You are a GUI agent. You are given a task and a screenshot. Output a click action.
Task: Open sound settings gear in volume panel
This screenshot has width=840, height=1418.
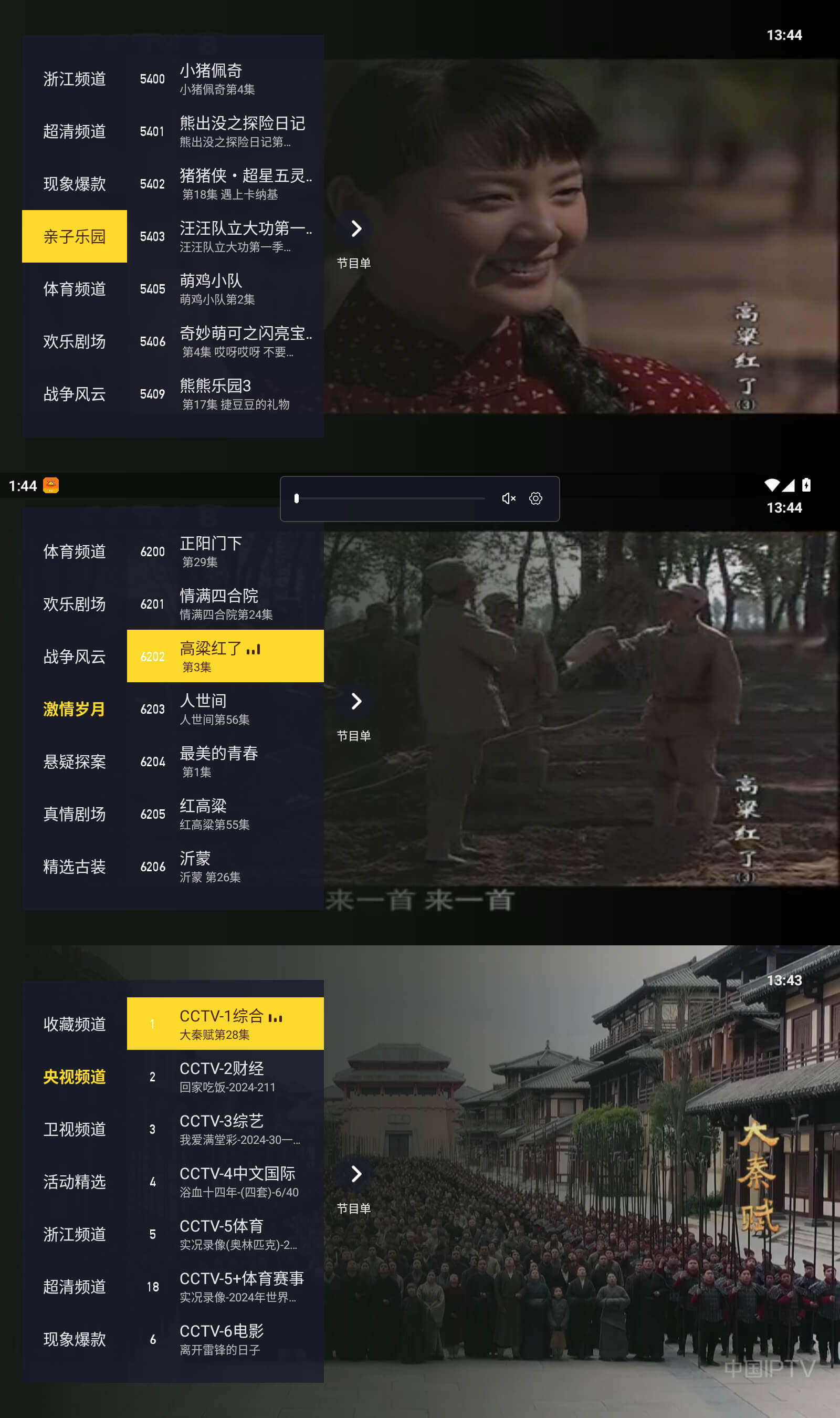pos(535,498)
